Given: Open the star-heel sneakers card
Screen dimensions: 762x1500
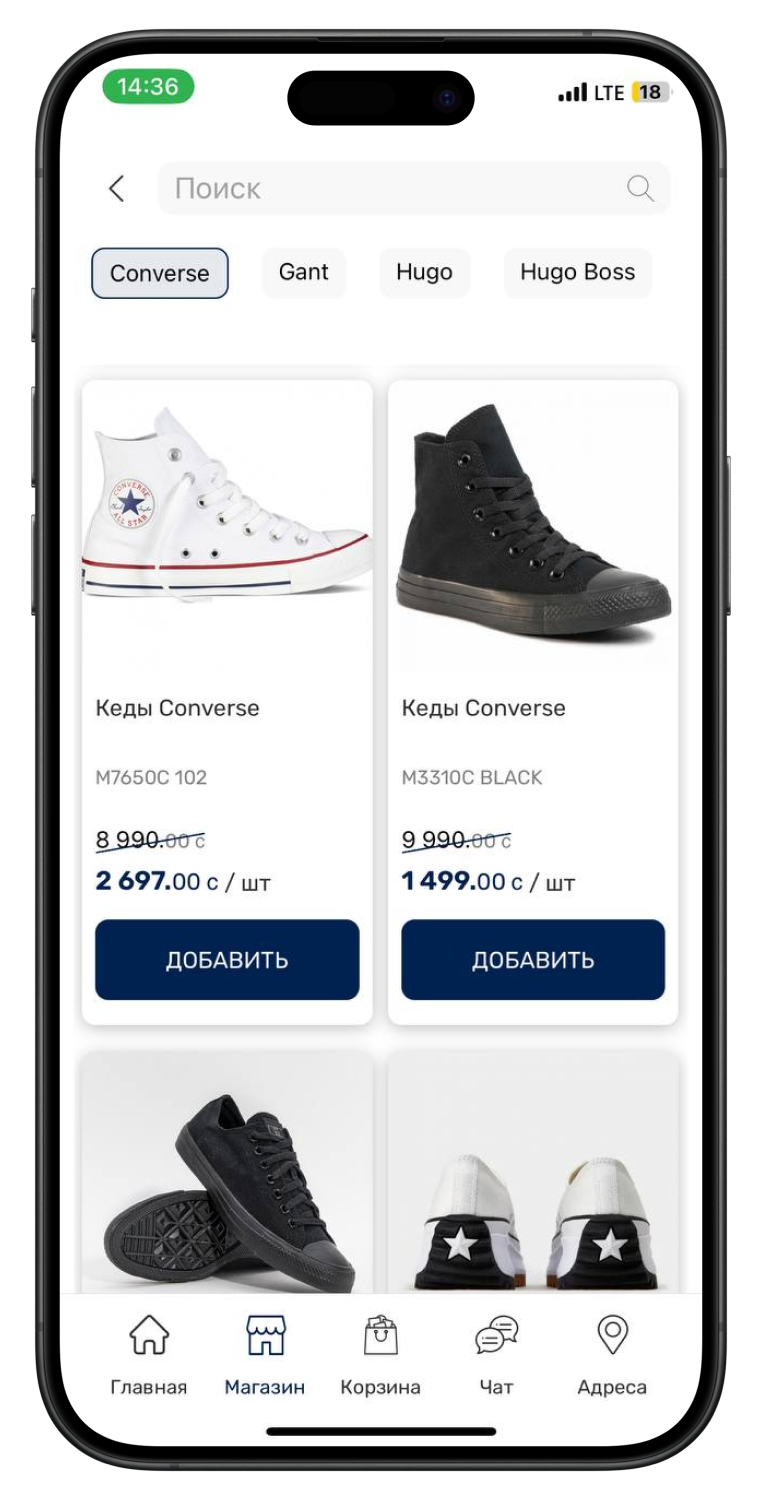Looking at the screenshot, I should click(x=533, y=1172).
